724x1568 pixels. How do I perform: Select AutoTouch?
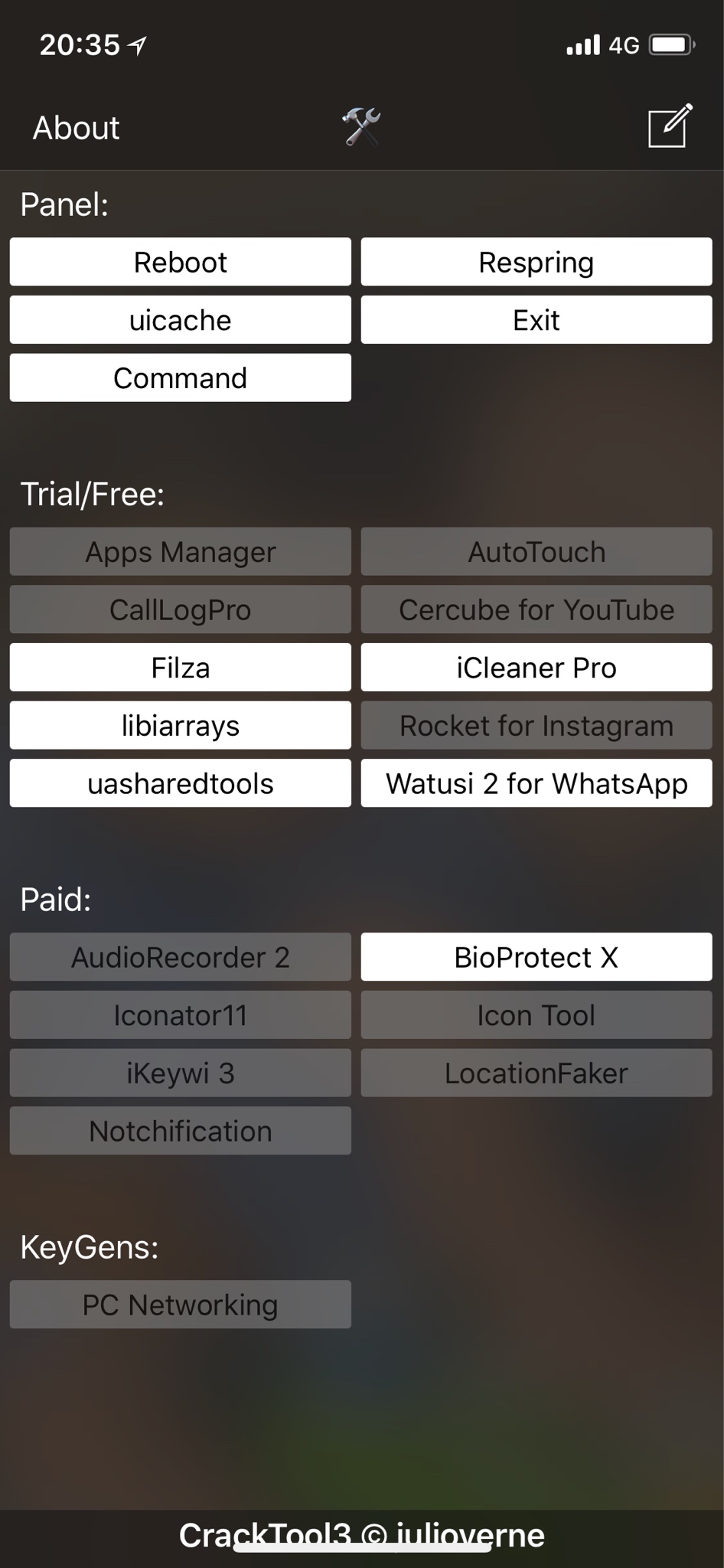(x=536, y=552)
